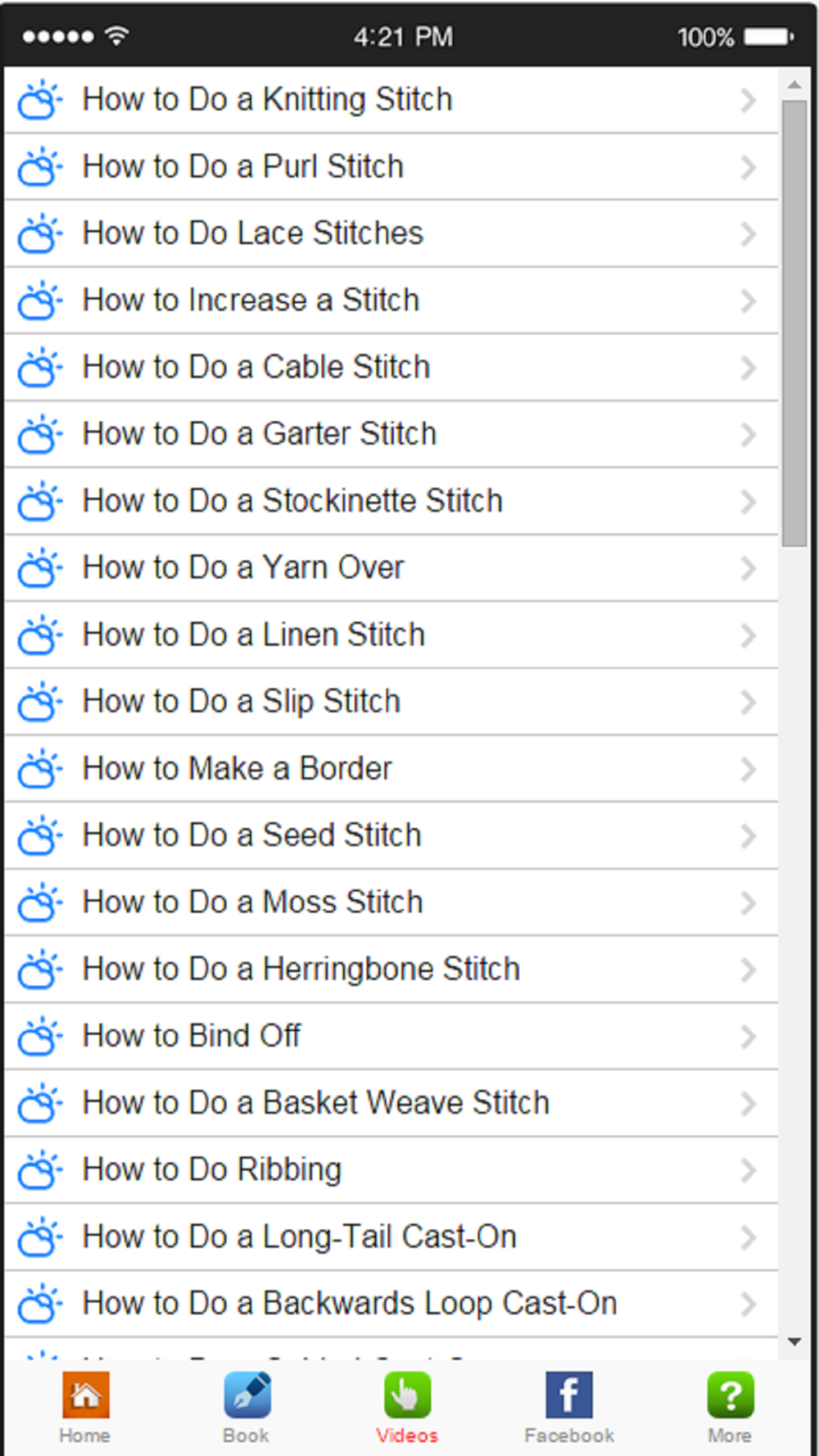The width and height of the screenshot is (819, 1456).
Task: Open How to Make a Border
Action: [391, 769]
